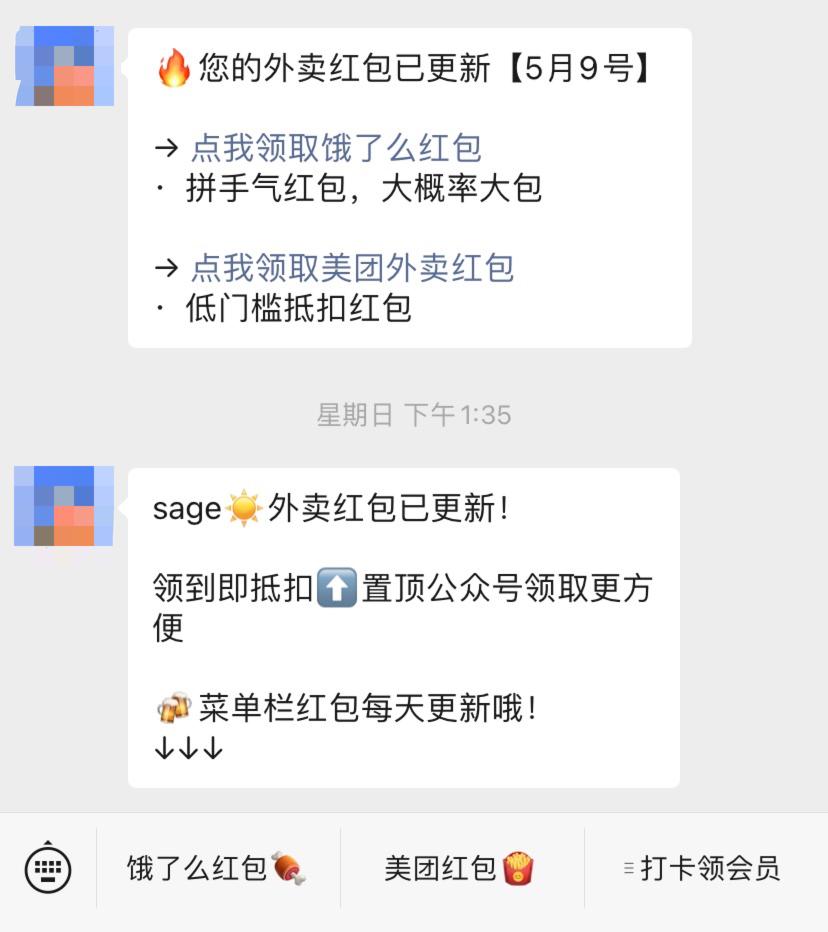Tap the 点我领取饿了么红包 link

click(x=336, y=148)
